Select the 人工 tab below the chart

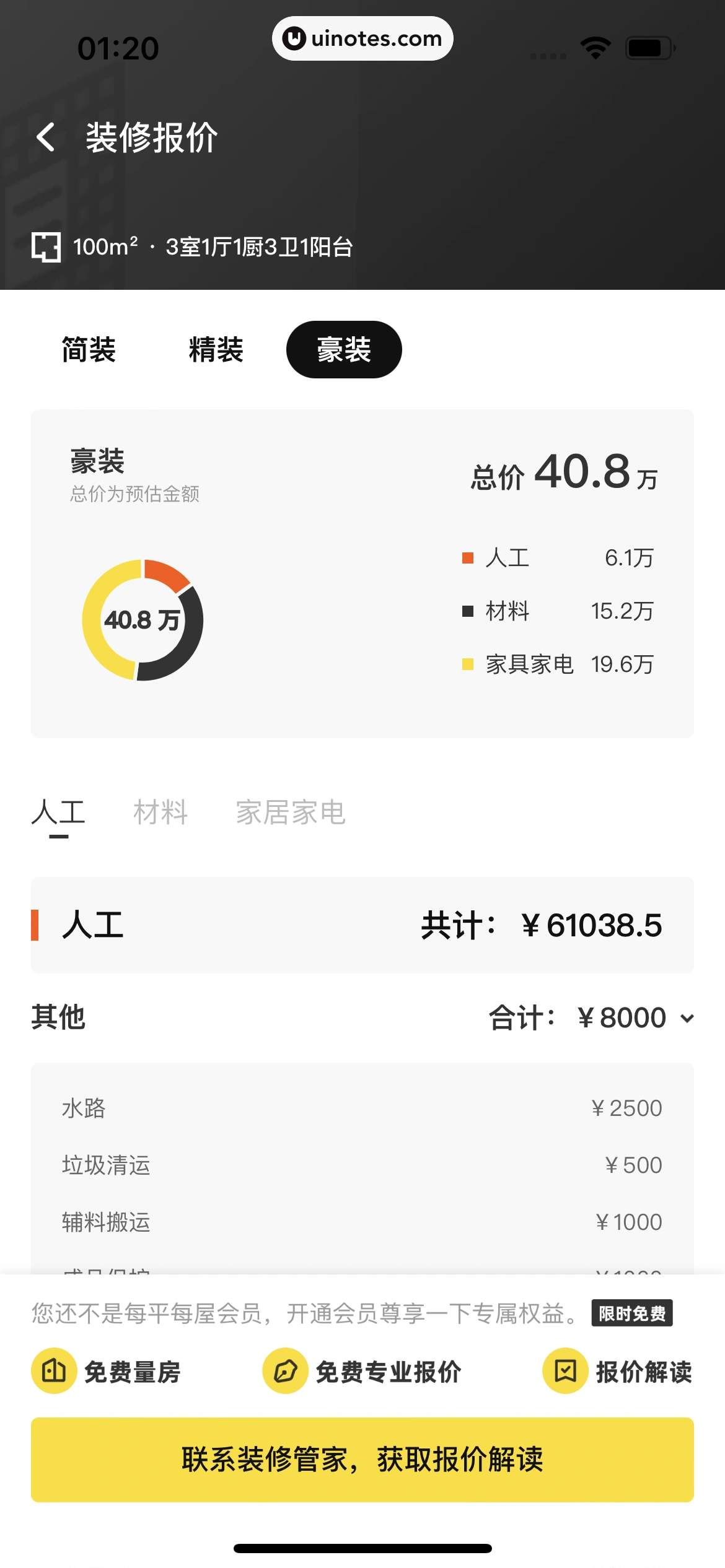tap(59, 812)
